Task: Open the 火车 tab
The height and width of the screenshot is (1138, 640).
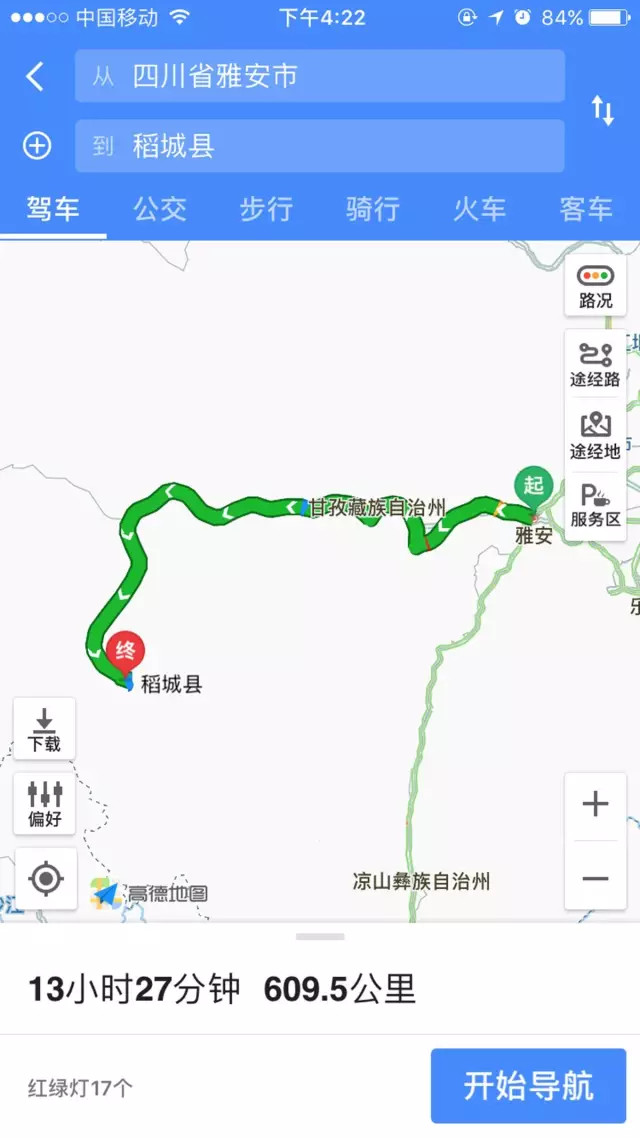Action: pyautogui.click(x=480, y=210)
